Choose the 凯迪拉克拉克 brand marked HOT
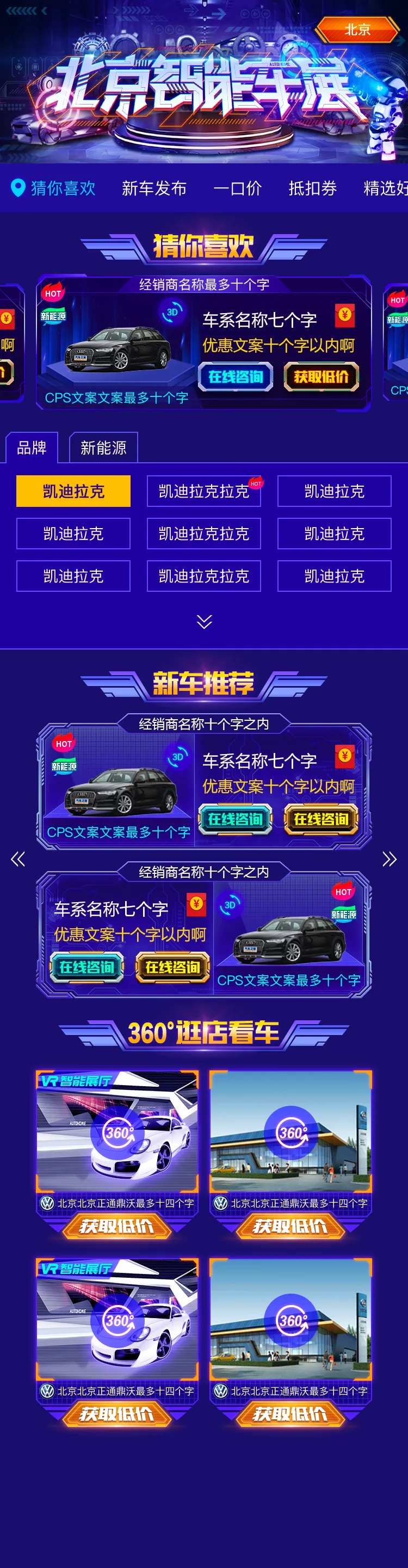Viewport: 408px width, 1568px height. coord(203,491)
